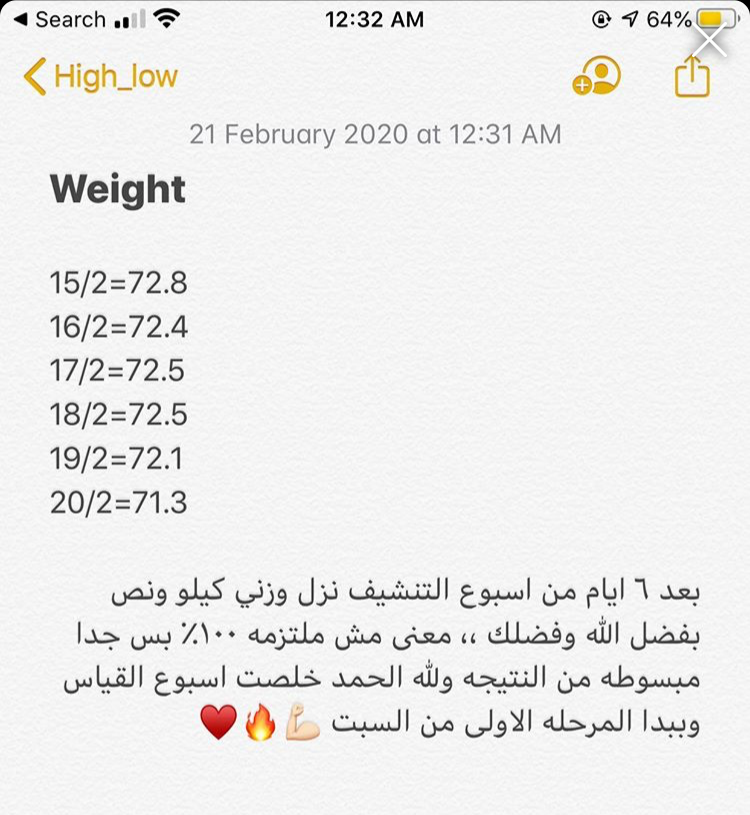Return to Search from the status bar
The height and width of the screenshot is (815, 750).
point(59,19)
